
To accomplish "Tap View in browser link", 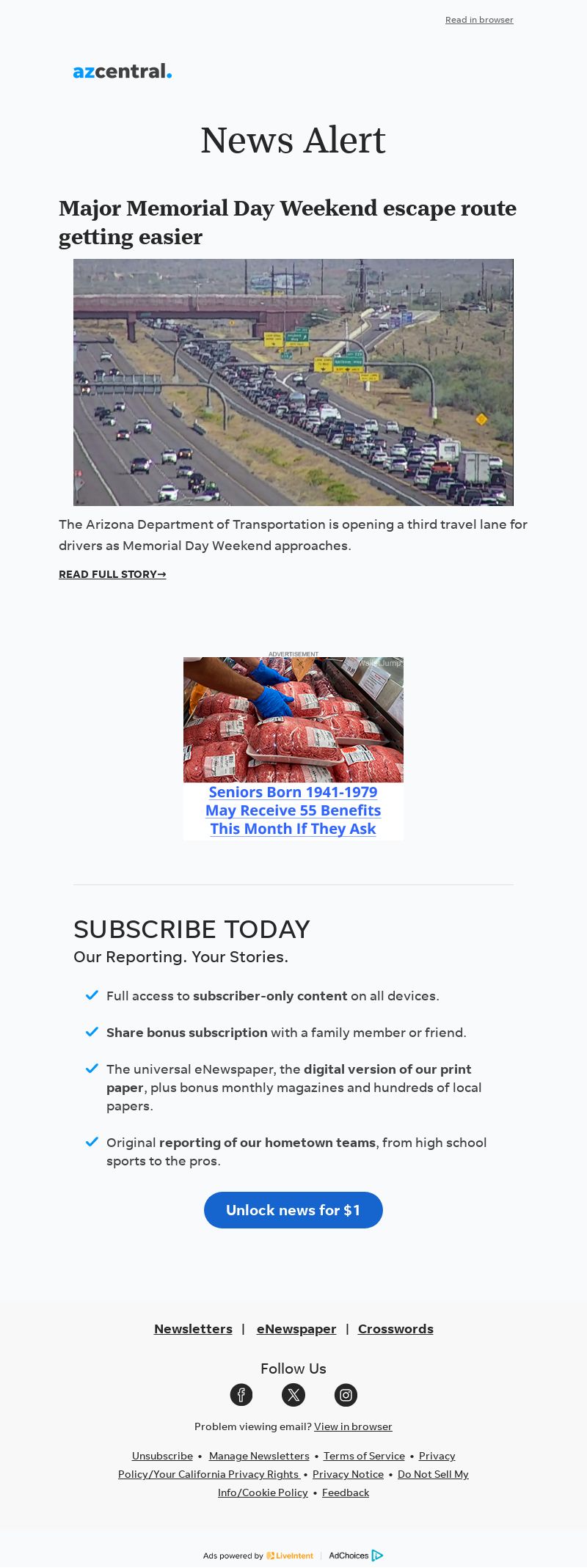I will 353,1426.
